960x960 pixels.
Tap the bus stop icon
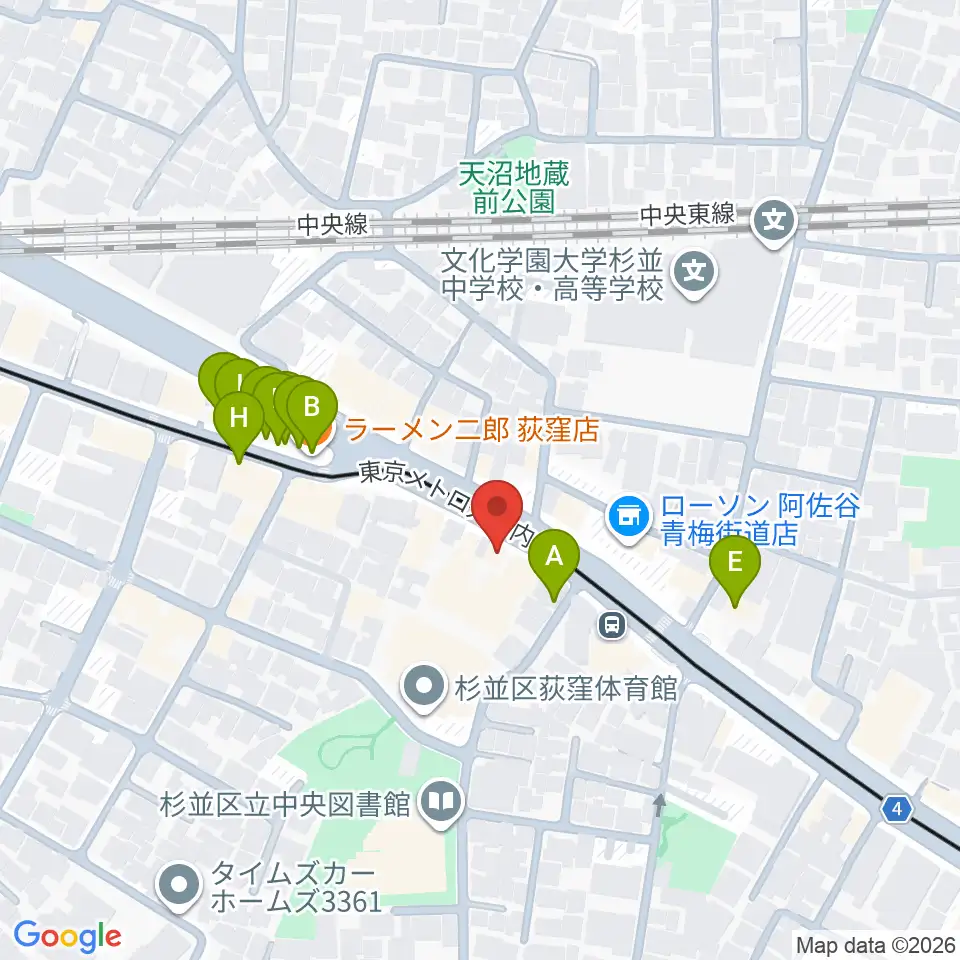(x=612, y=625)
